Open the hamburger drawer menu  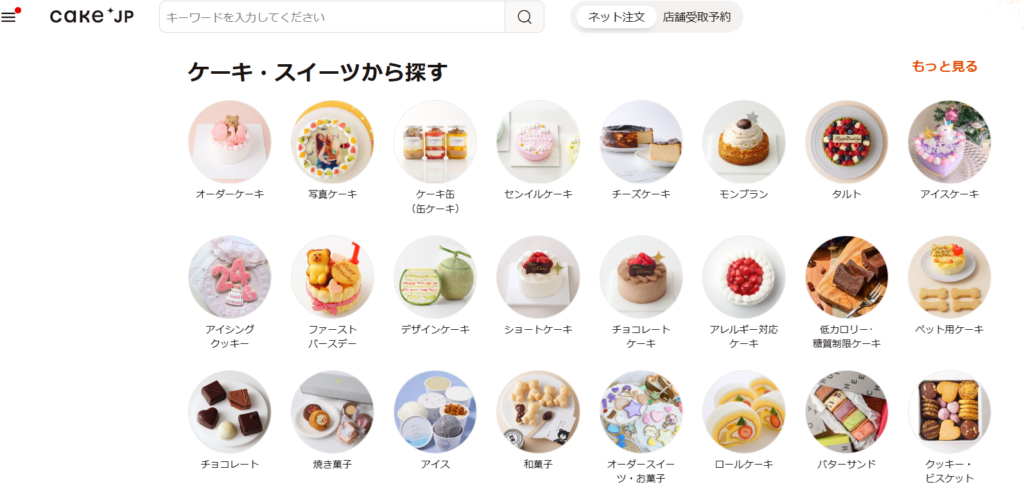click(x=10, y=18)
